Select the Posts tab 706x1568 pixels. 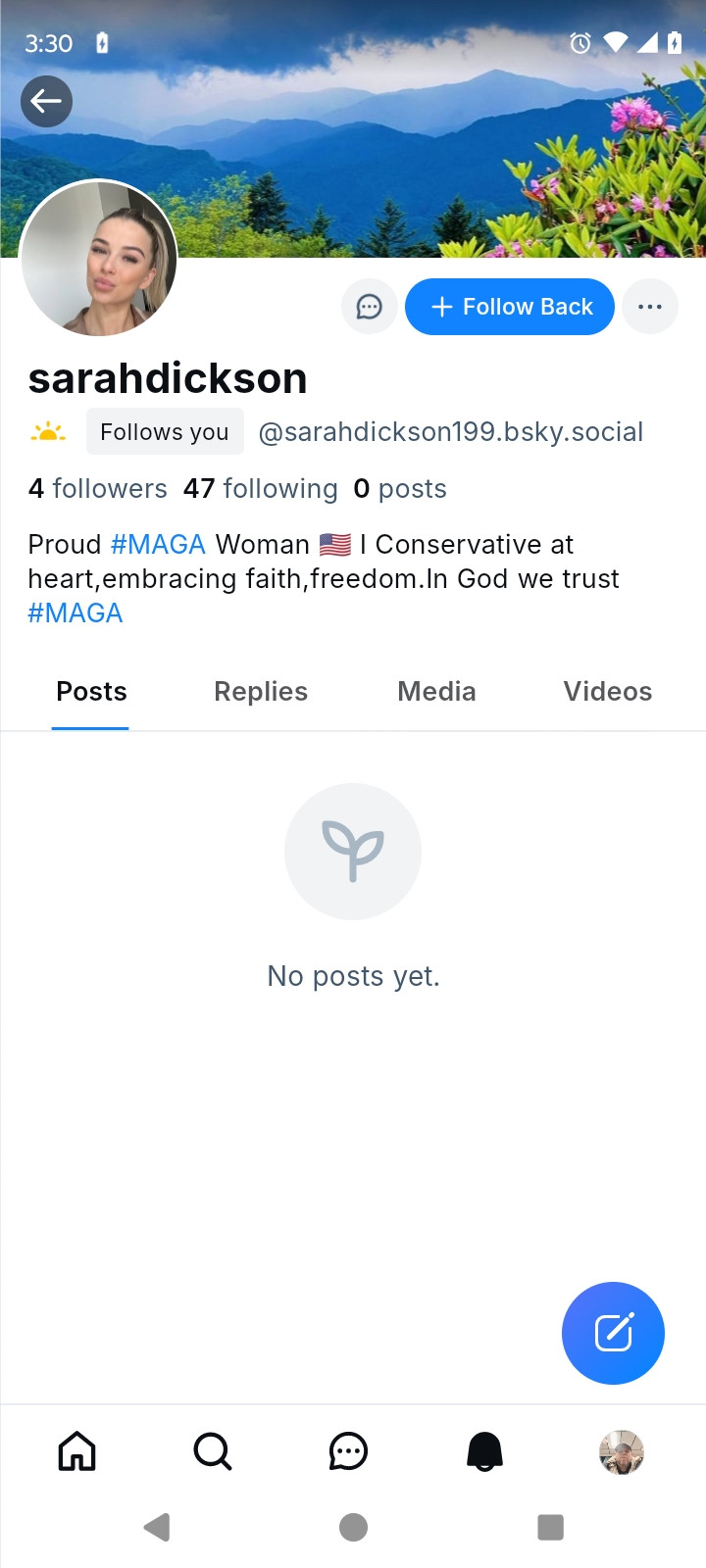91,692
